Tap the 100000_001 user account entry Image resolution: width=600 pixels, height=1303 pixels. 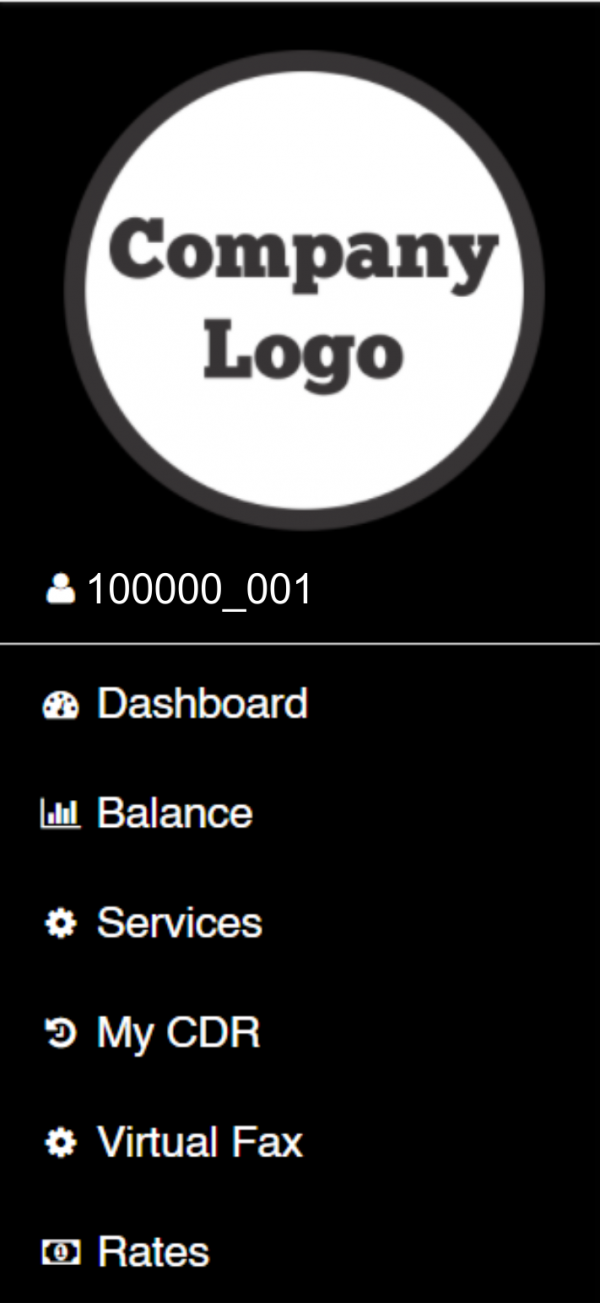(x=179, y=590)
